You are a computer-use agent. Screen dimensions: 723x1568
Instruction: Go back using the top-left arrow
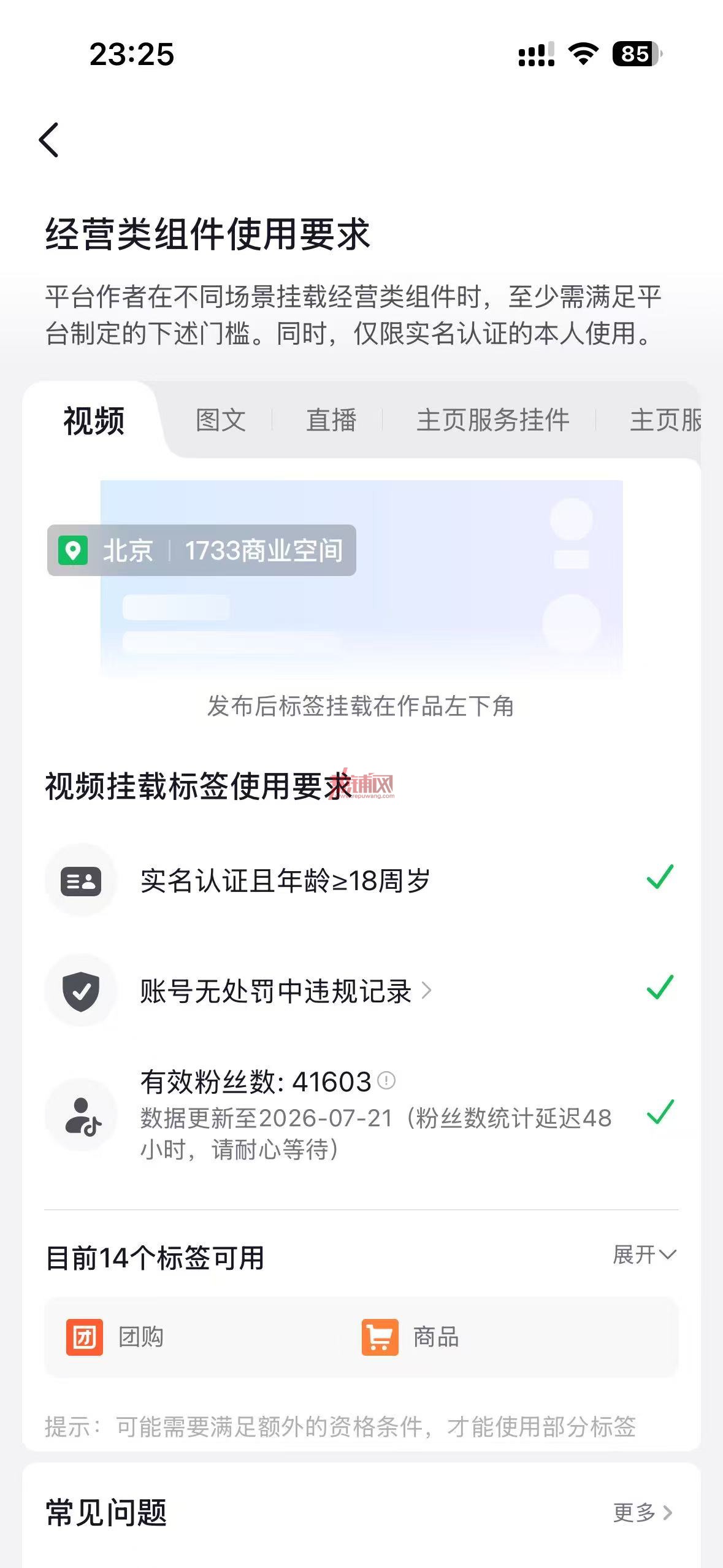[x=48, y=140]
